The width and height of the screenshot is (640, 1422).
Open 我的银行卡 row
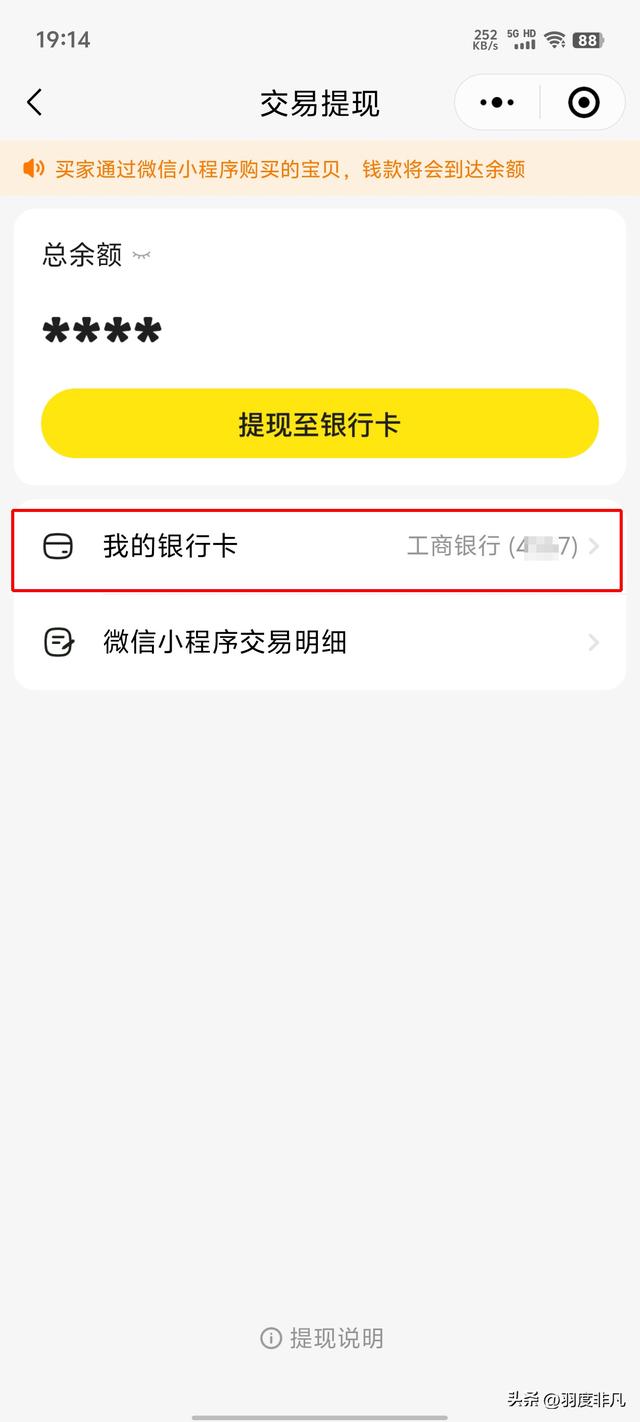click(318, 547)
